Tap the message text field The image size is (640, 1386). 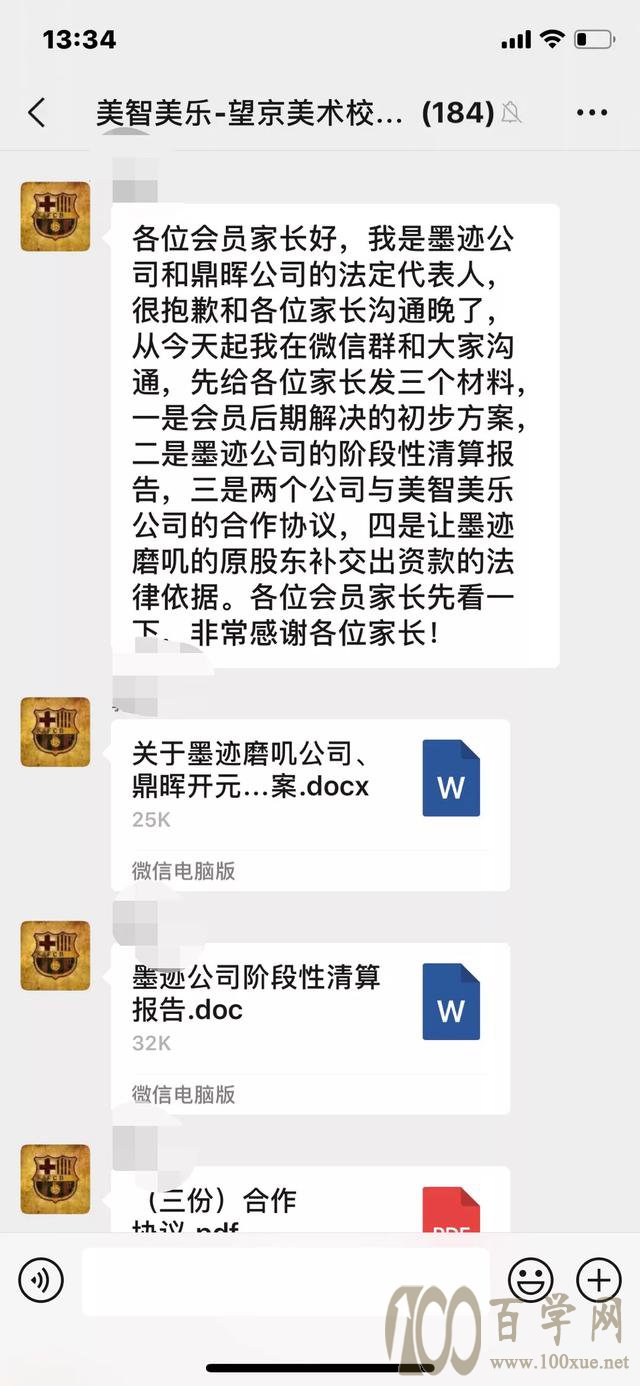tap(285, 1280)
